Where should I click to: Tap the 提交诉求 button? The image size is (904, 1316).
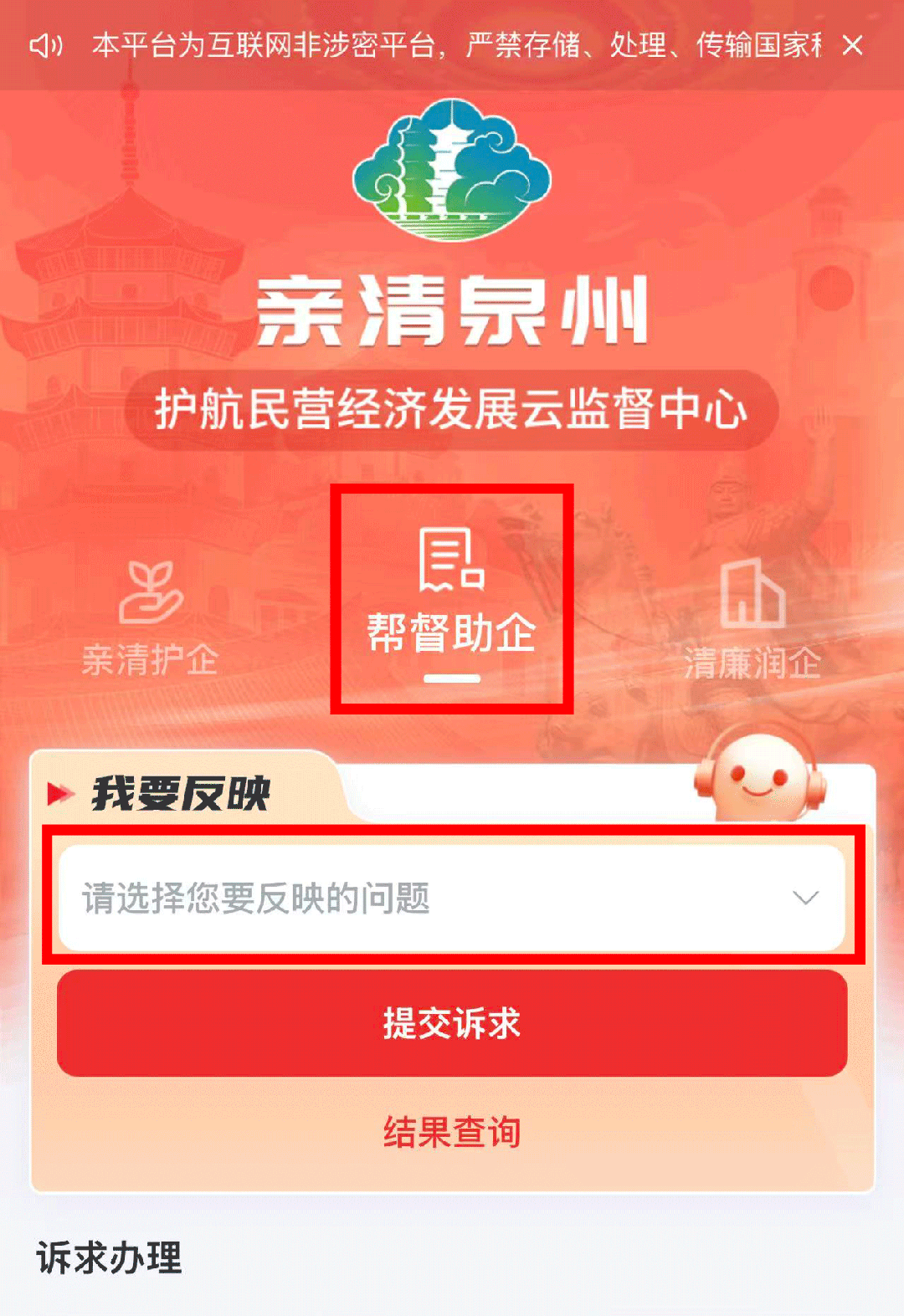[x=452, y=1022]
